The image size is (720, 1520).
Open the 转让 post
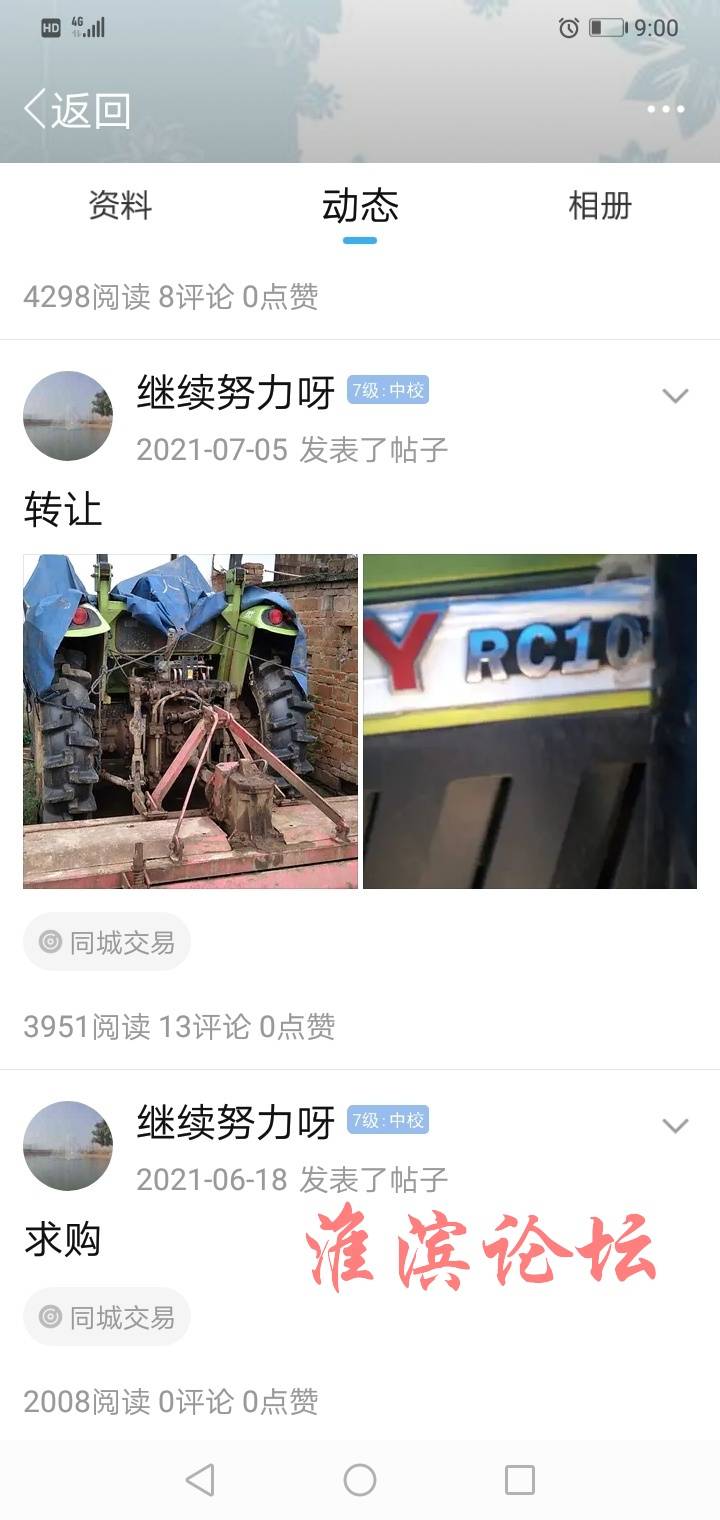click(x=63, y=511)
